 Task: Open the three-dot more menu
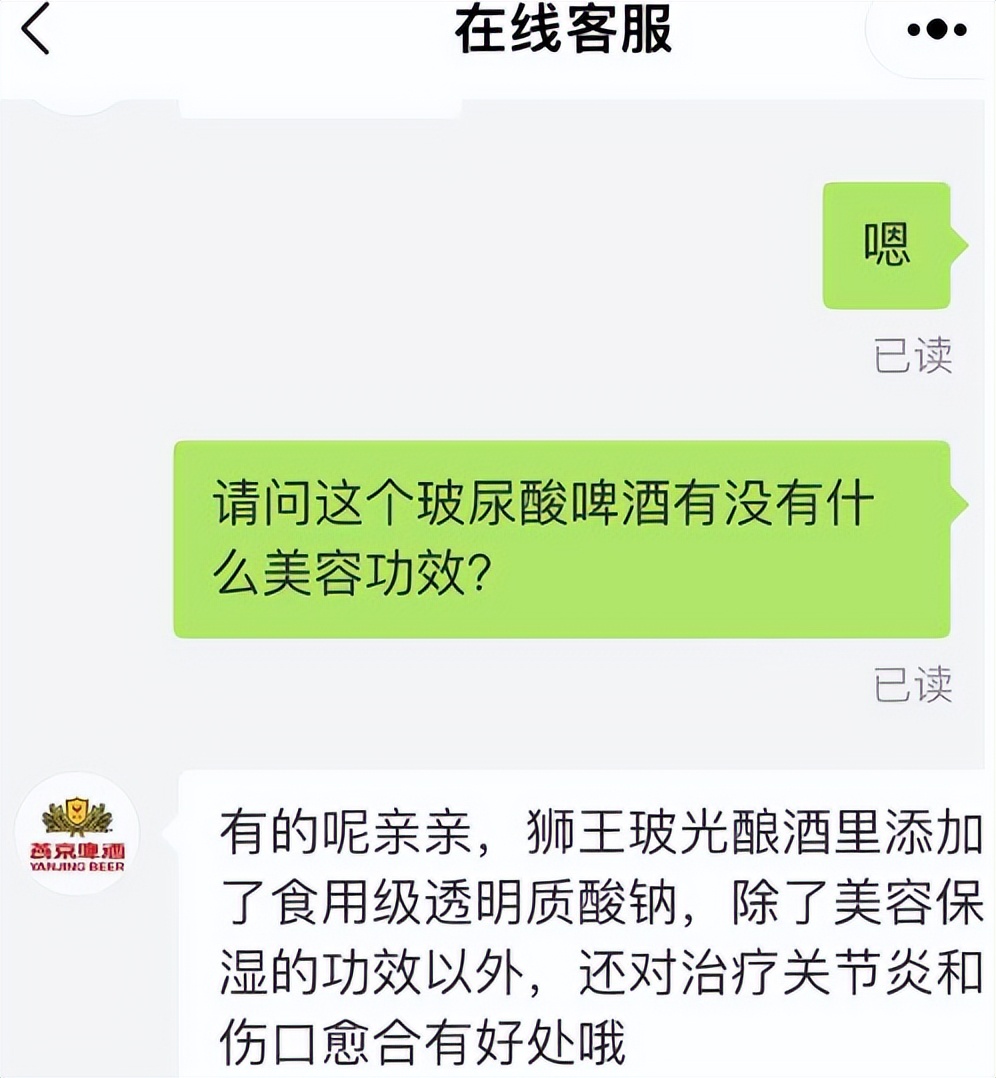pyautogui.click(x=935, y=30)
